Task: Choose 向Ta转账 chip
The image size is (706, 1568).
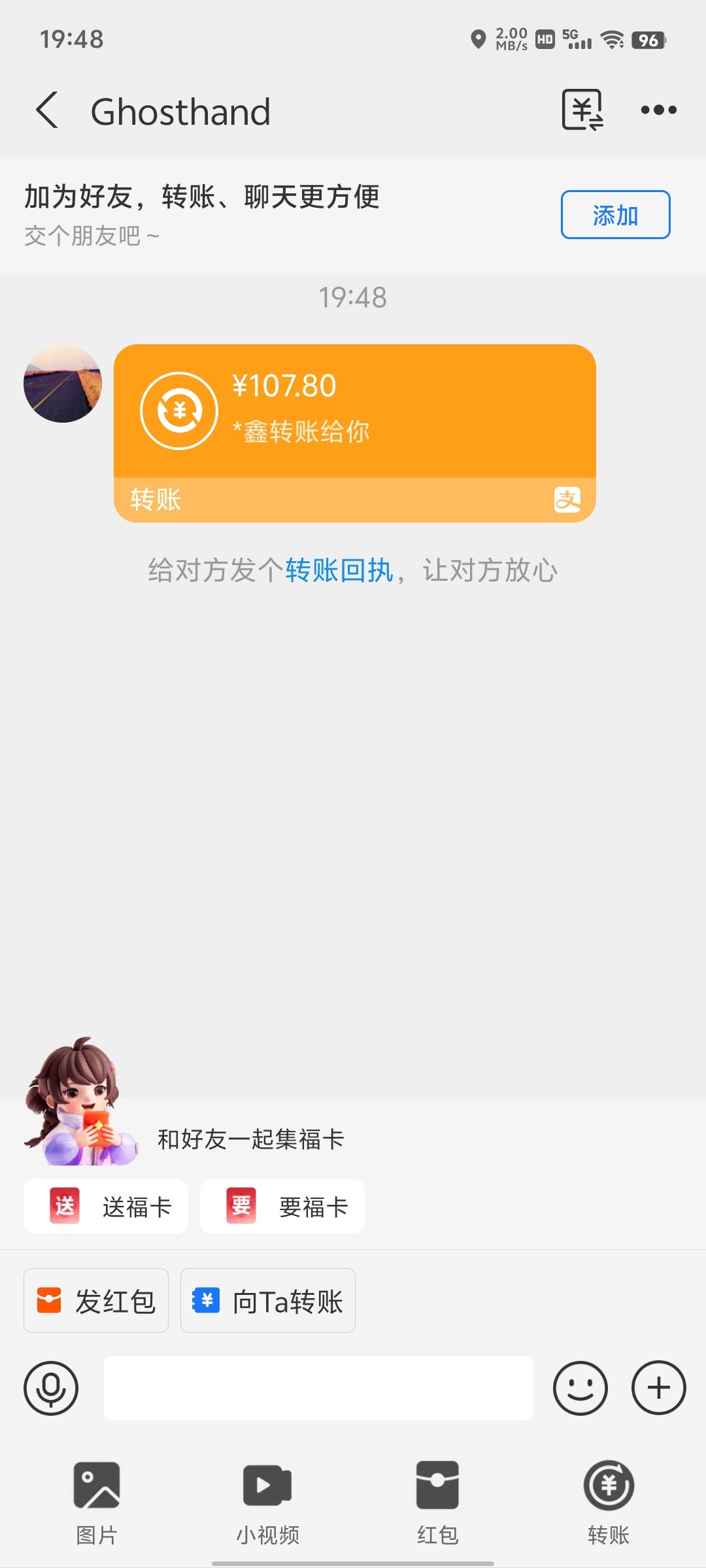Action: coord(268,1301)
